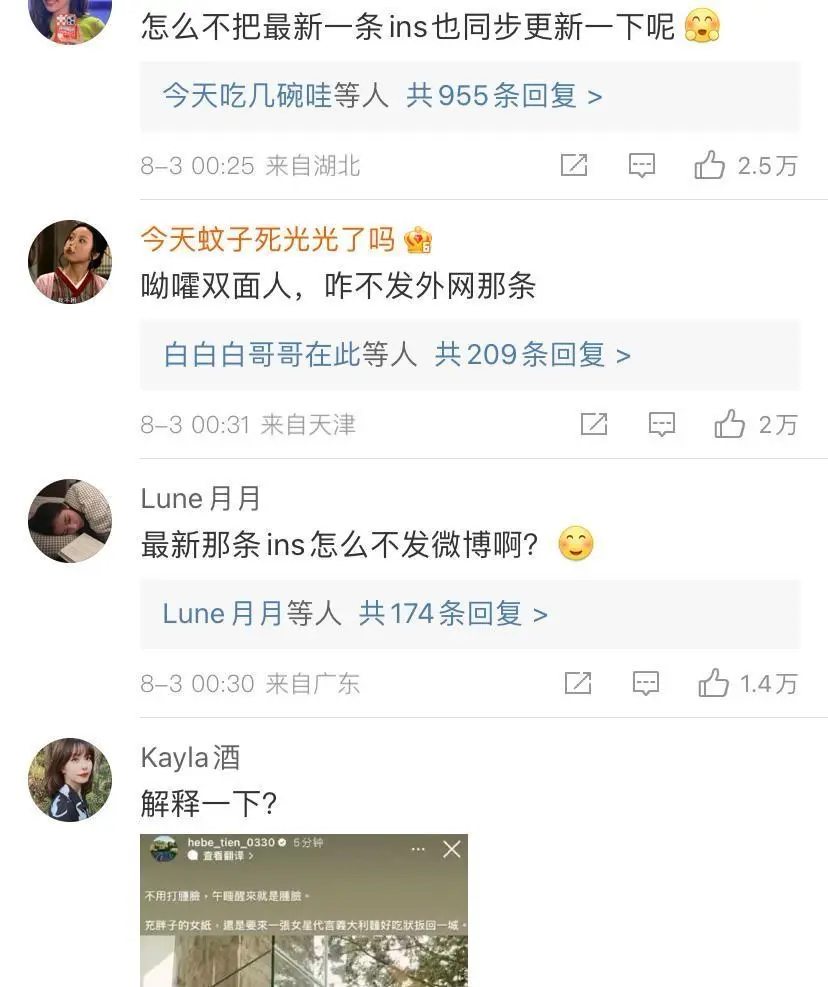Click the comment bubble icon on the first comment
The image size is (828, 987).
643,166
